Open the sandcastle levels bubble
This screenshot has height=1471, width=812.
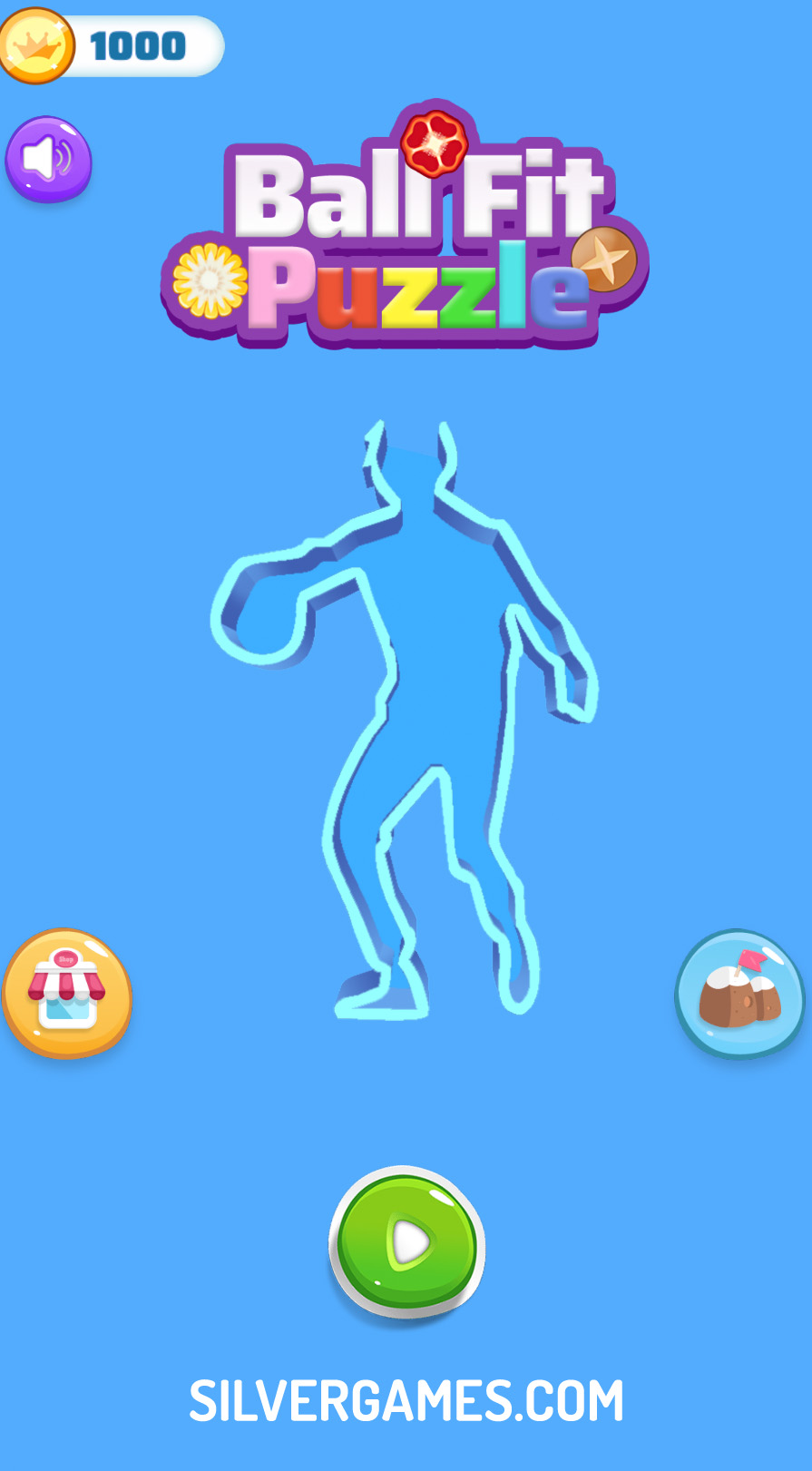click(x=739, y=993)
